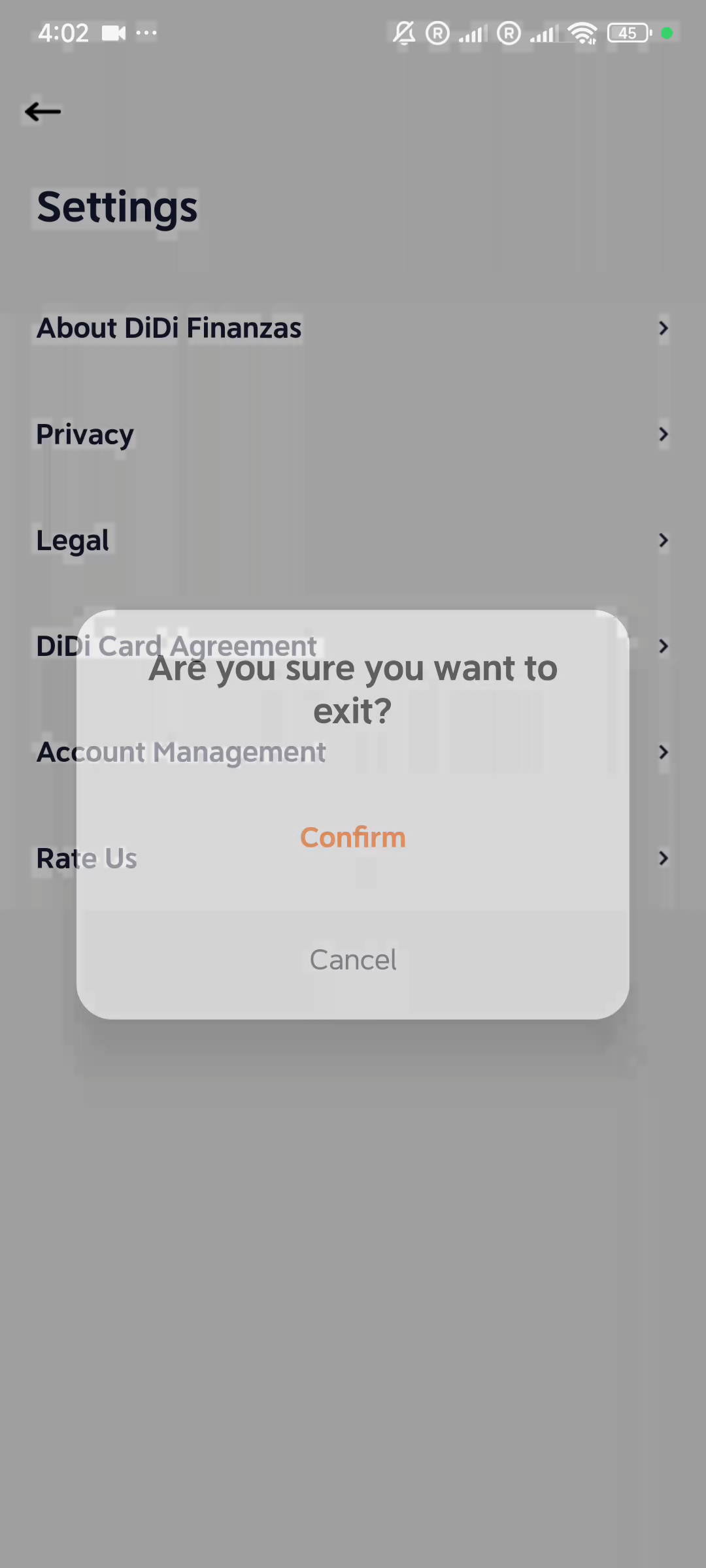
Task: Open the Privacy settings row
Action: coord(353,434)
